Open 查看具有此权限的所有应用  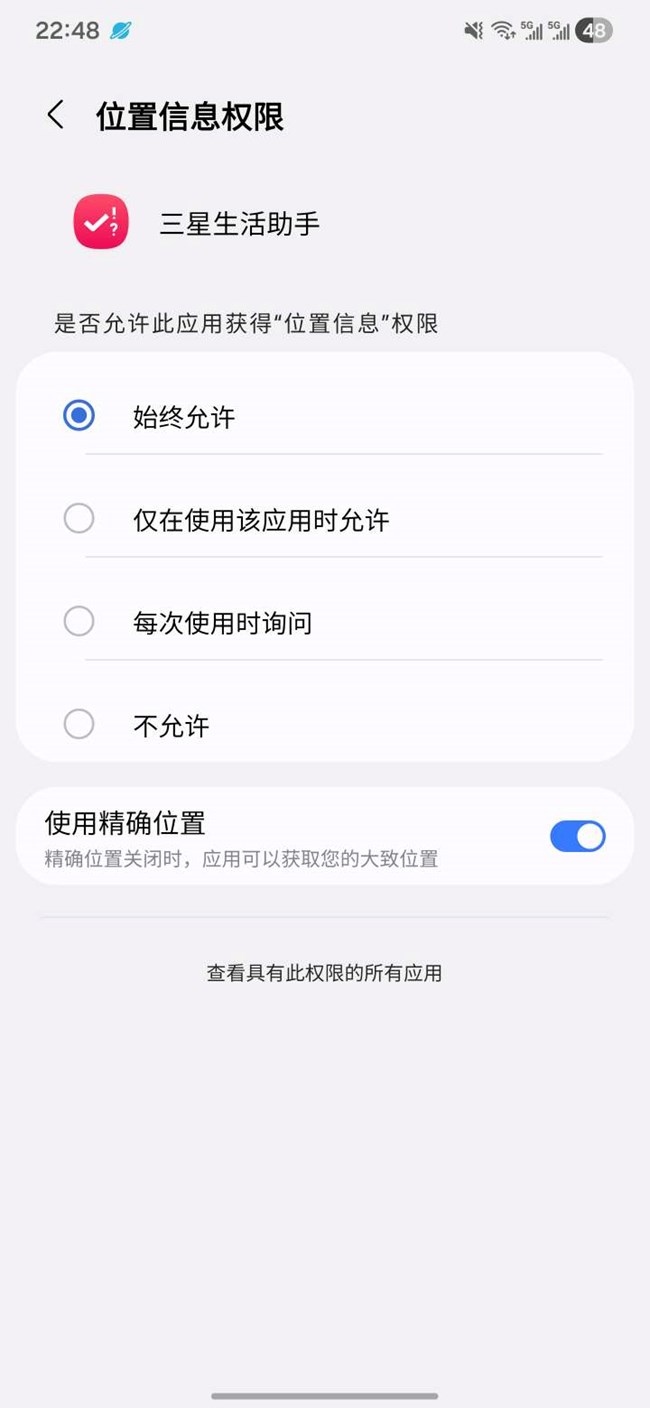[324, 973]
